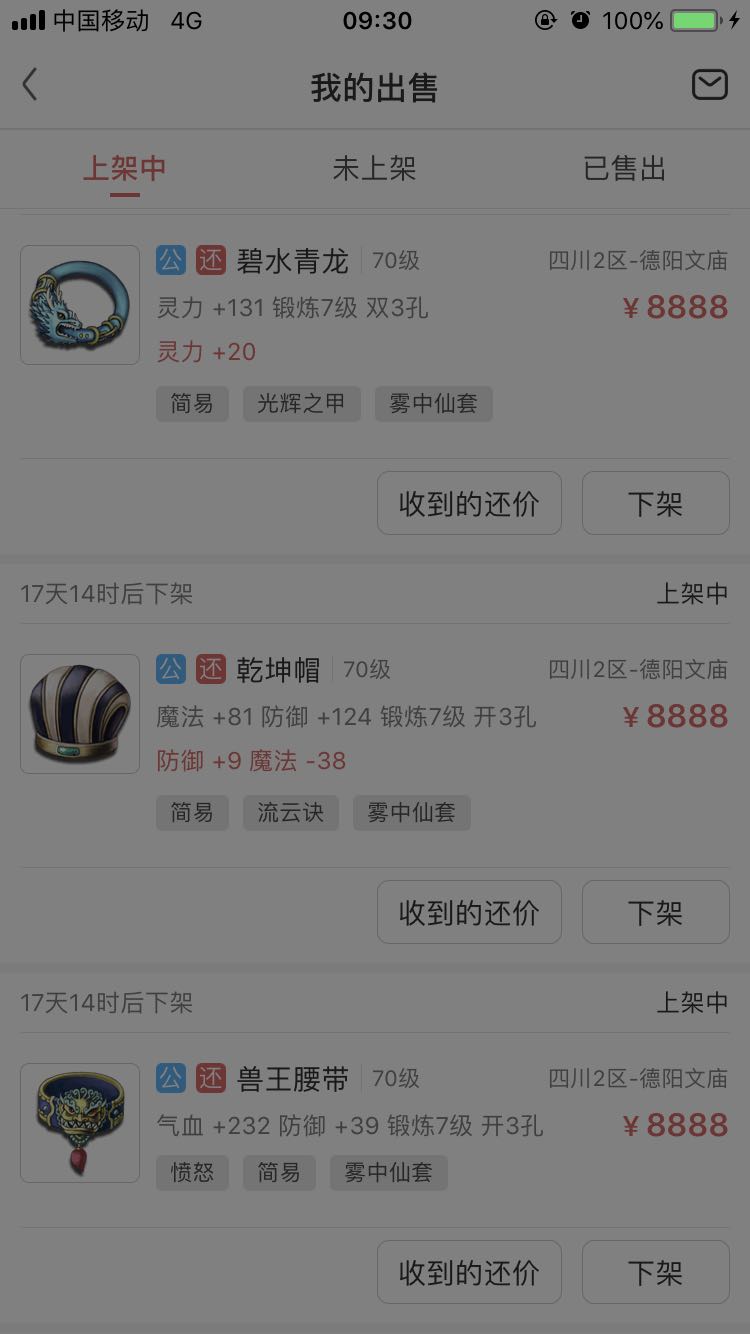The image size is (750, 1334).
Task: Tap 下架 for 乾坤帽
Action: coord(655,912)
